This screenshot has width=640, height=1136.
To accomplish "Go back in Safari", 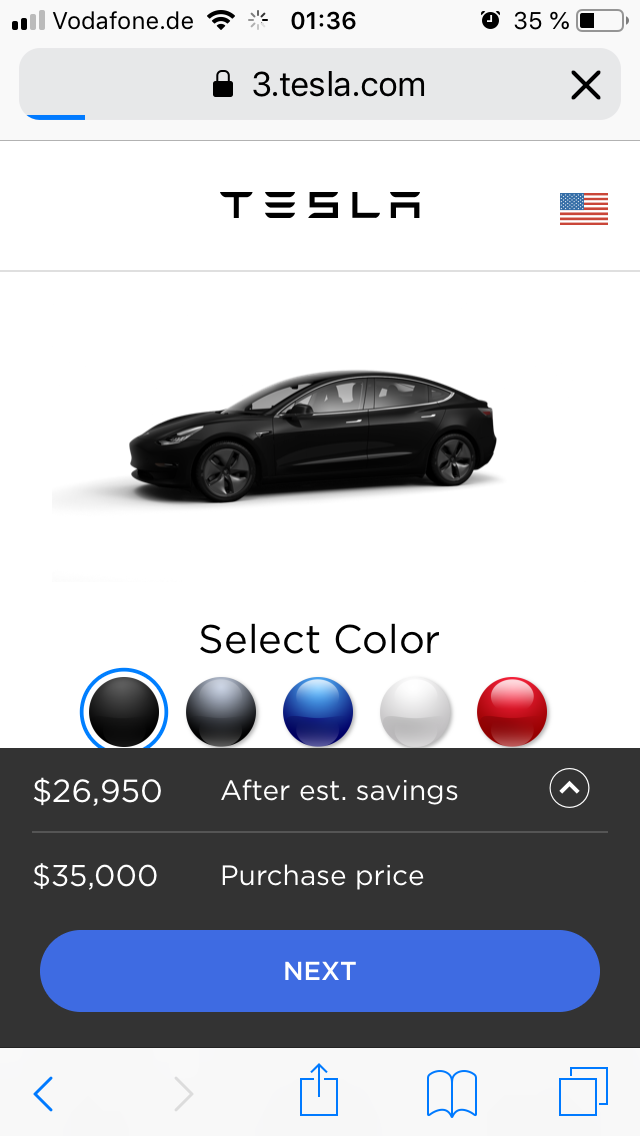I will 43,1094.
